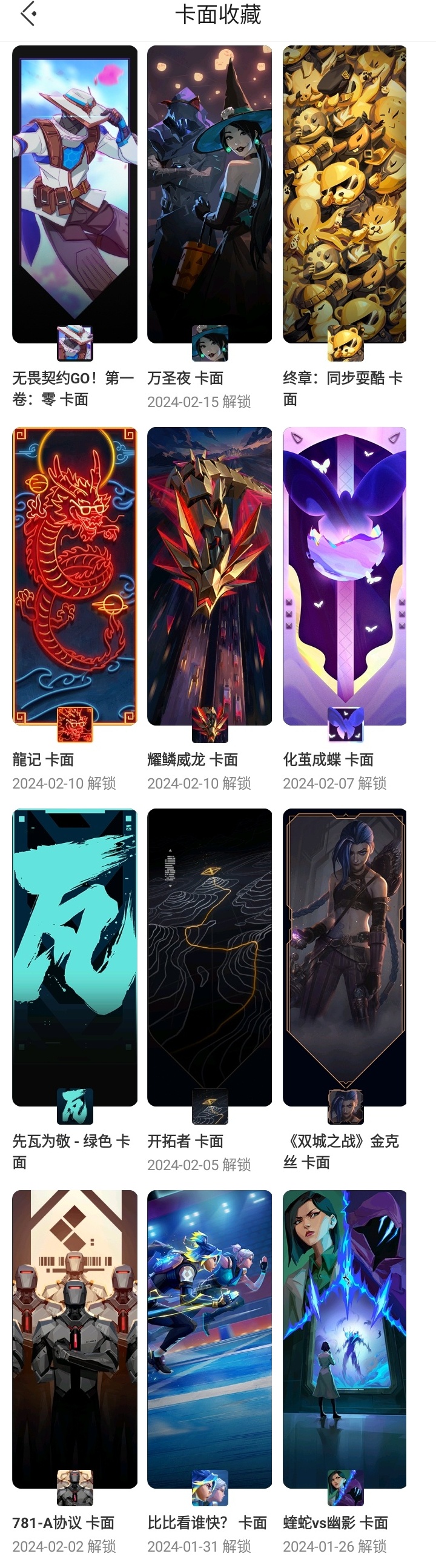The height and width of the screenshot is (1568, 436).
Task: View the 蝰蛇vs幽影 卡面 card
Action: point(345,1339)
